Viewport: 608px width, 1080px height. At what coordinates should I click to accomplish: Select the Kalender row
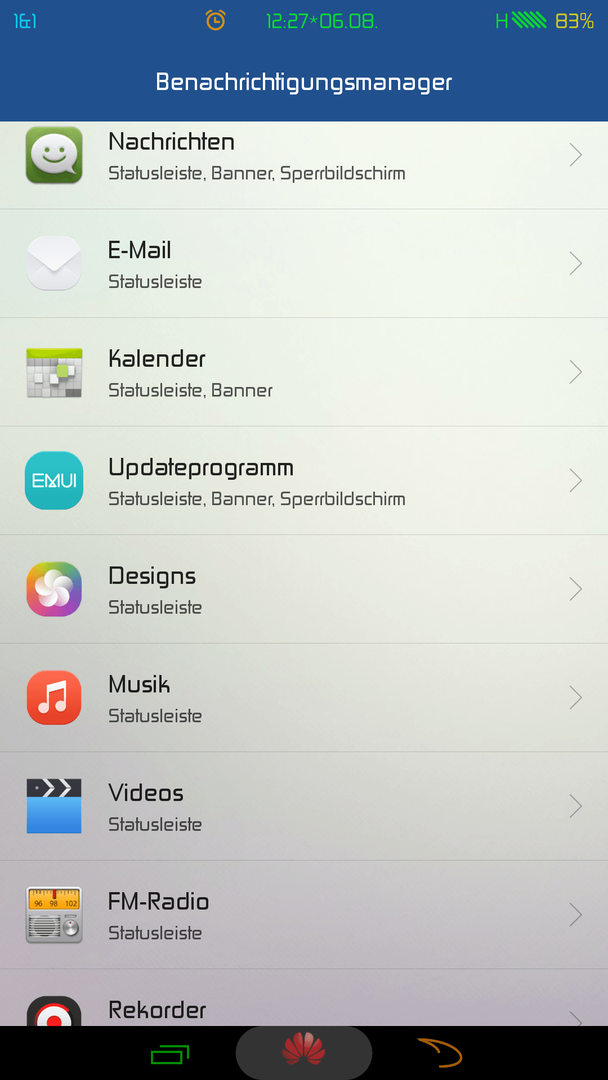304,372
